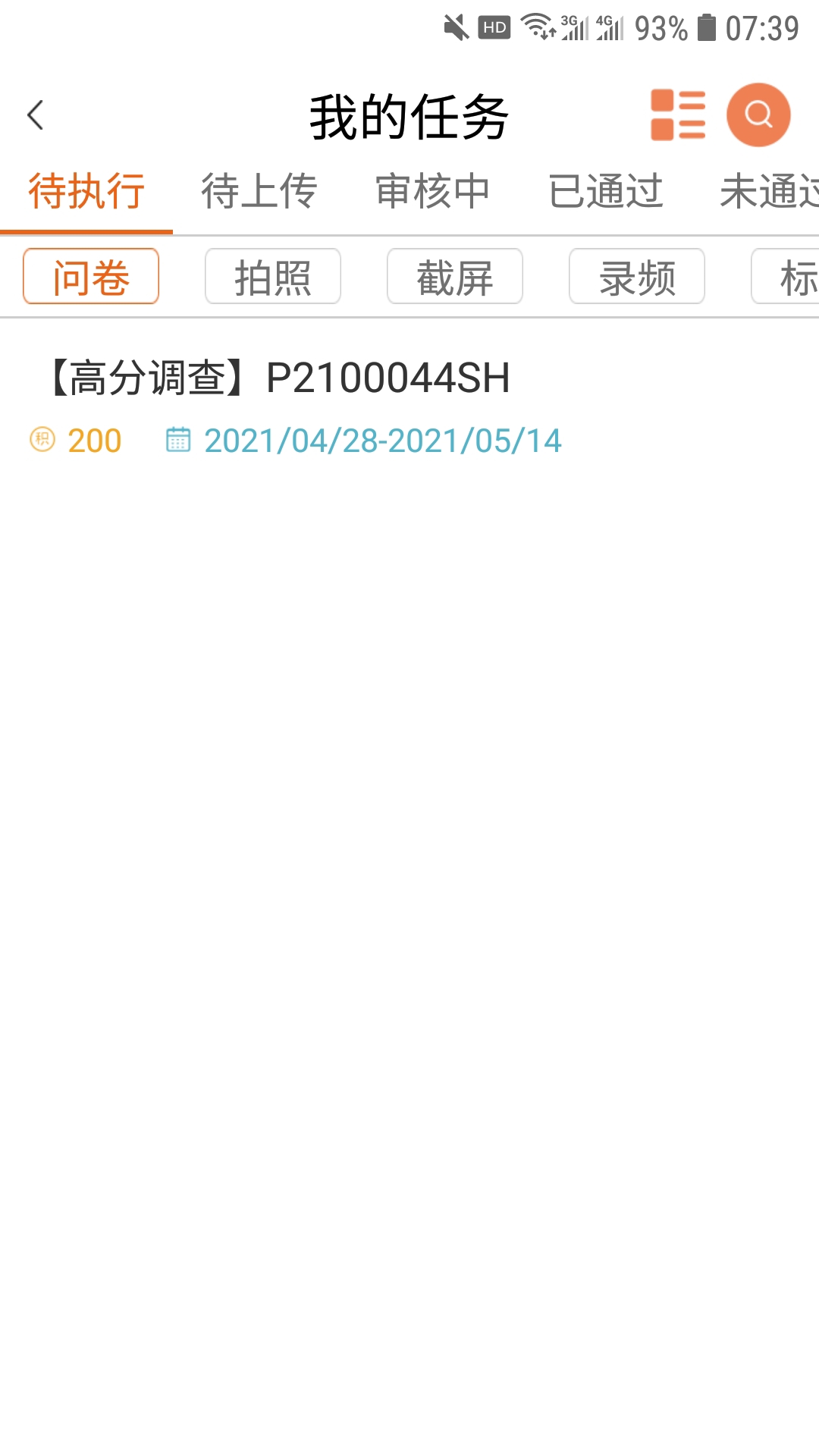Select the 截屏 filter chip

455,277
